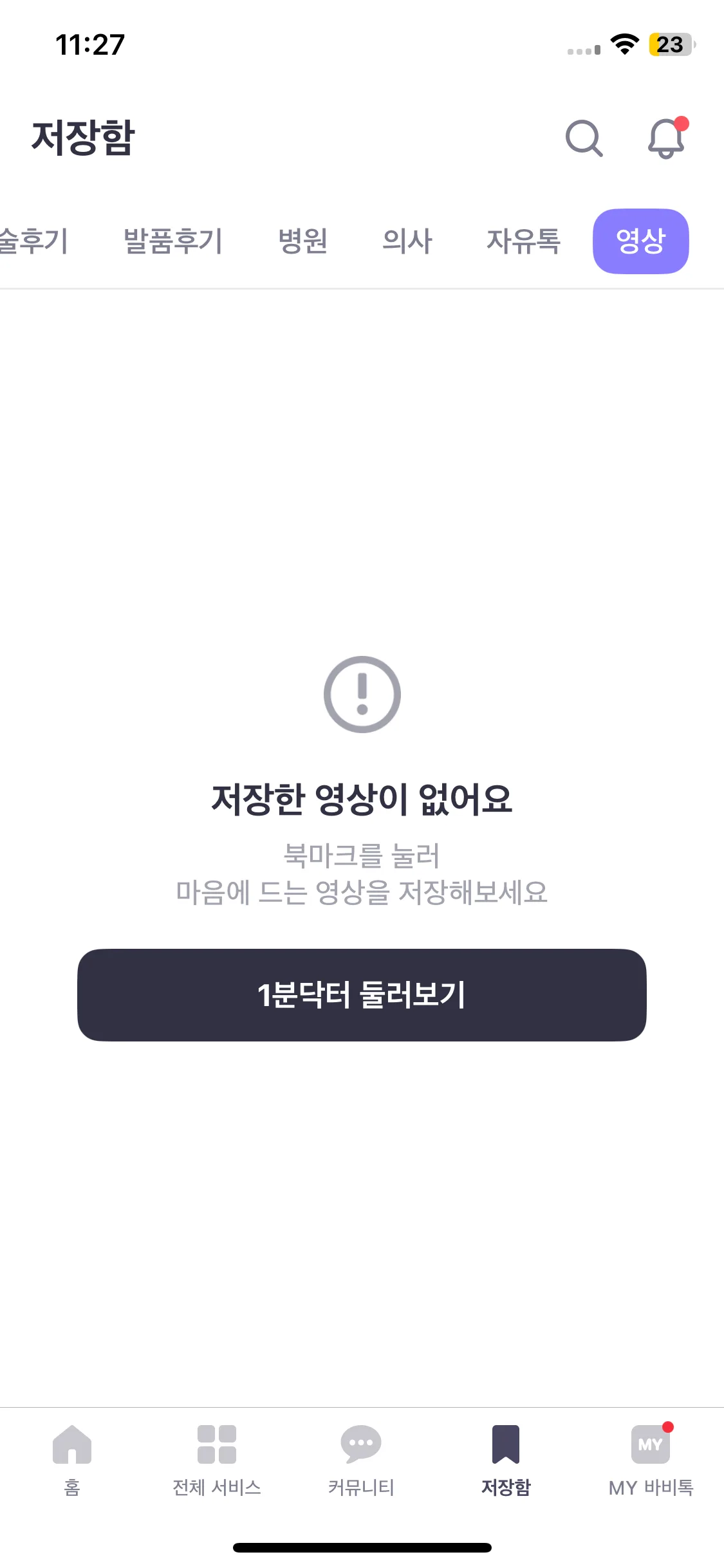Switch to the 발품후기 tab
The height and width of the screenshot is (1568, 724).
(x=173, y=241)
